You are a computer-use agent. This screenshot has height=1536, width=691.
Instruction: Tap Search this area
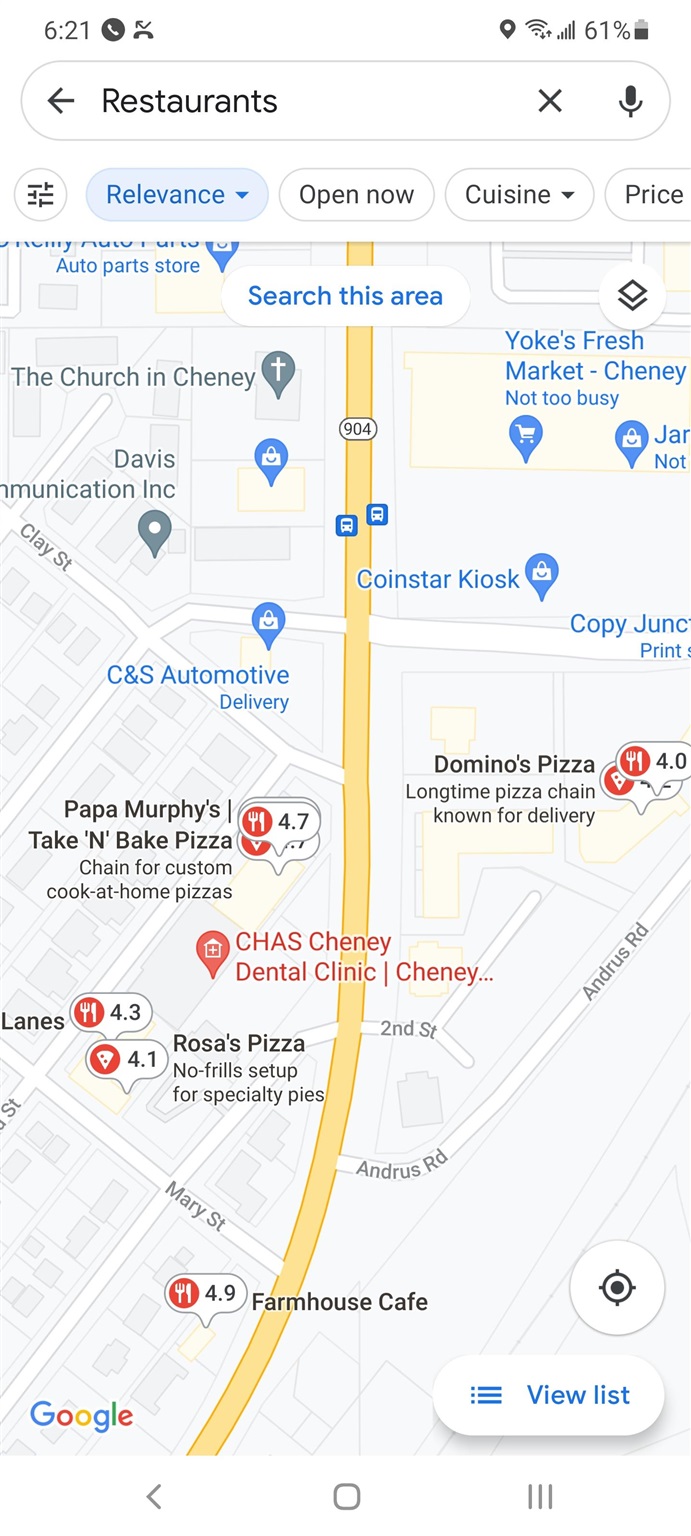pyautogui.click(x=345, y=296)
